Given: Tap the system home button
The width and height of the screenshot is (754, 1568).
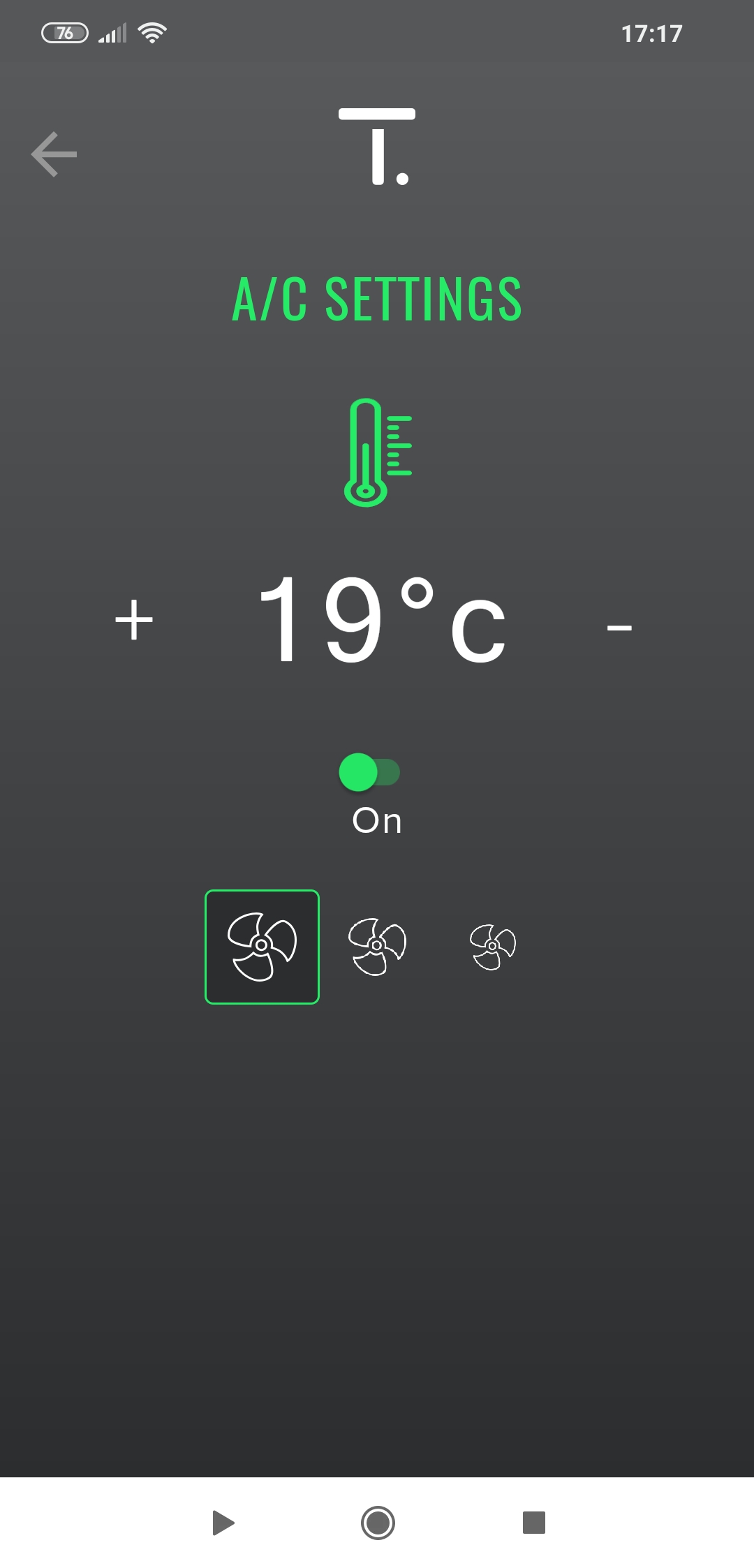Looking at the screenshot, I should pos(378,1522).
